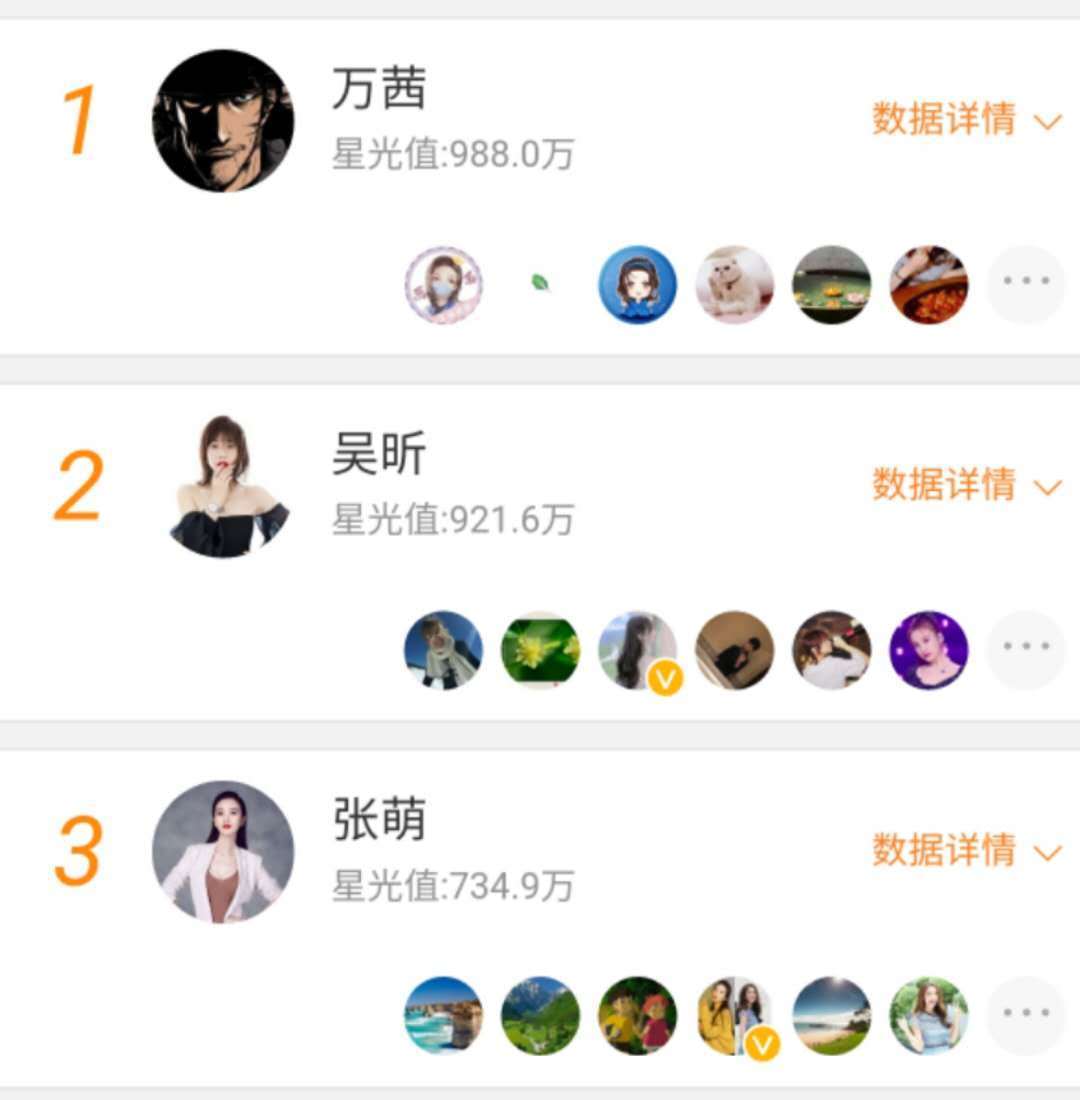Click the yellow V badge under 张萌's fans
Image resolution: width=1080 pixels, height=1100 pixels.
coord(761,1044)
